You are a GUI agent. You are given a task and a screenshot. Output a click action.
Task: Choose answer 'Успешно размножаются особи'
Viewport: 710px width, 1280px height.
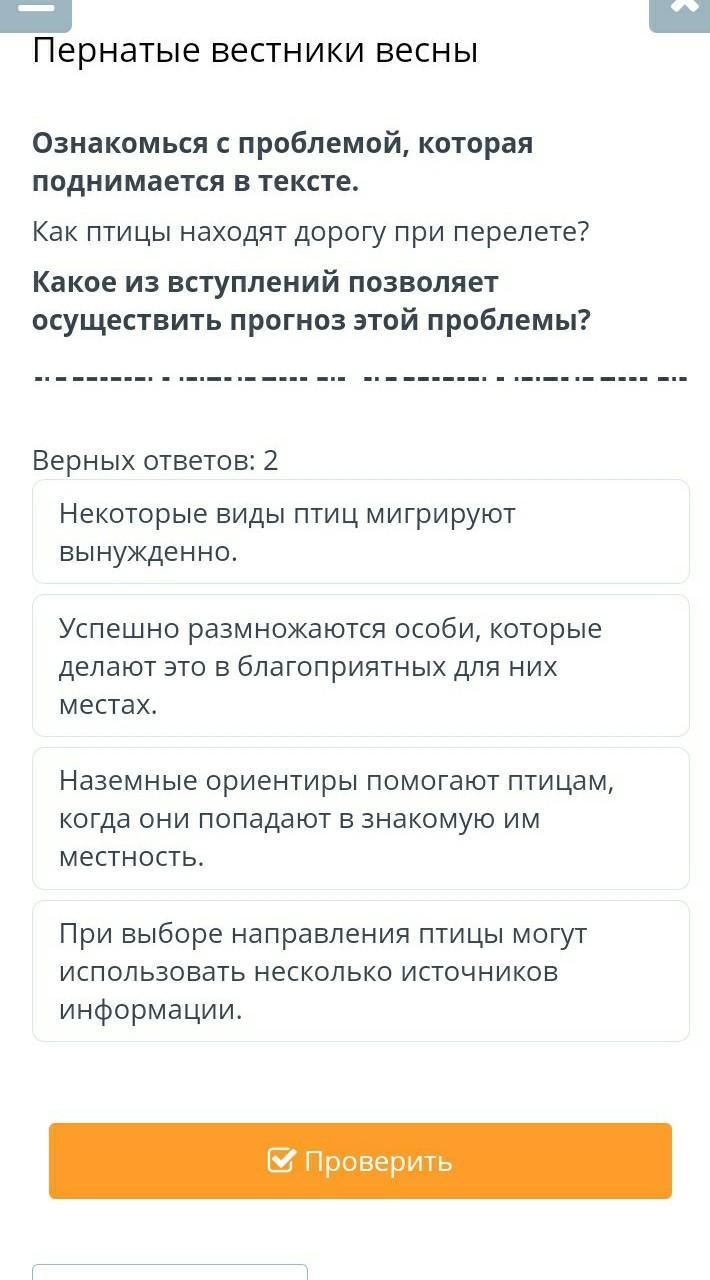tap(361, 666)
